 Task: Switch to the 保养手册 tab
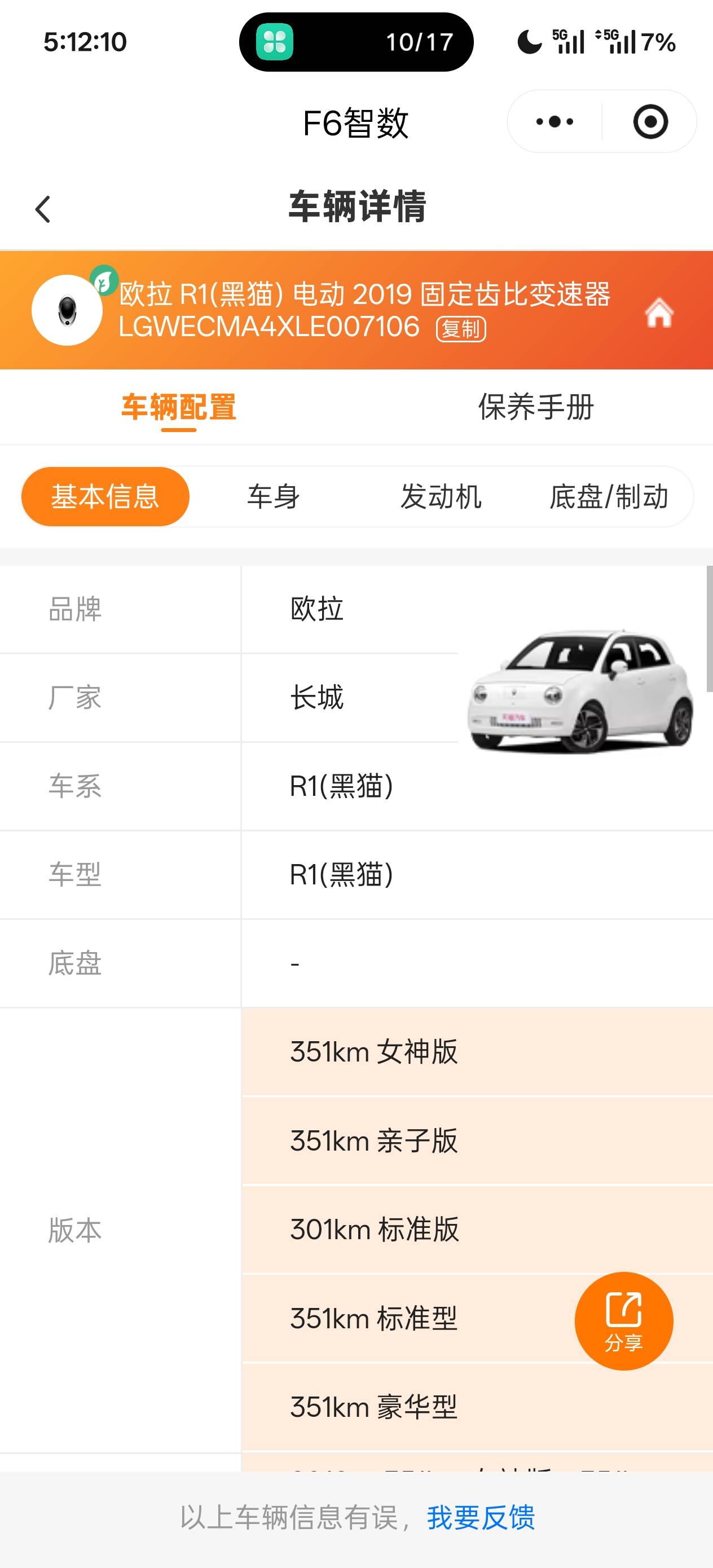[535, 407]
